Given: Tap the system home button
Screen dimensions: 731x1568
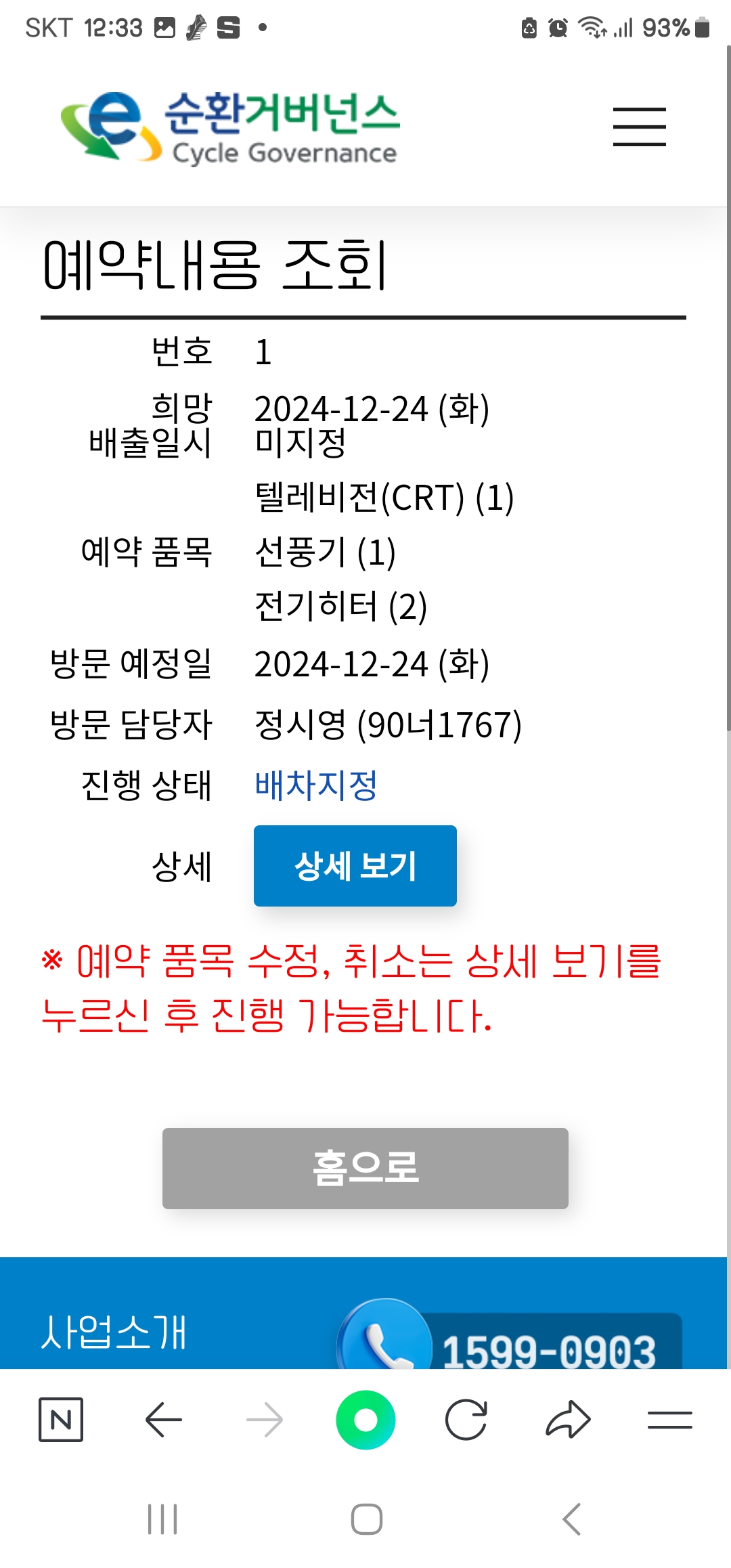Looking at the screenshot, I should pyautogui.click(x=366, y=1519).
